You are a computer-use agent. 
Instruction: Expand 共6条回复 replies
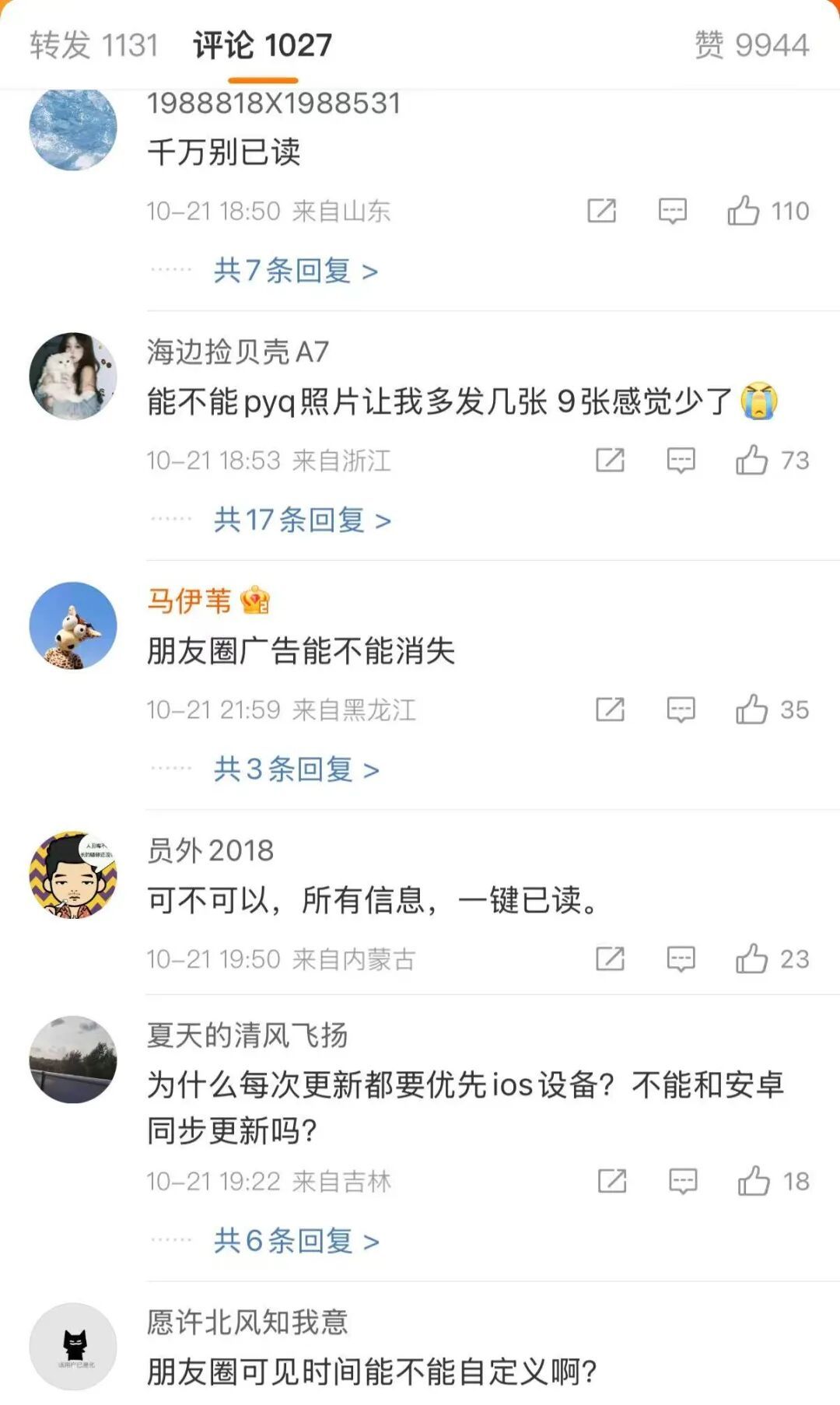(x=296, y=1241)
